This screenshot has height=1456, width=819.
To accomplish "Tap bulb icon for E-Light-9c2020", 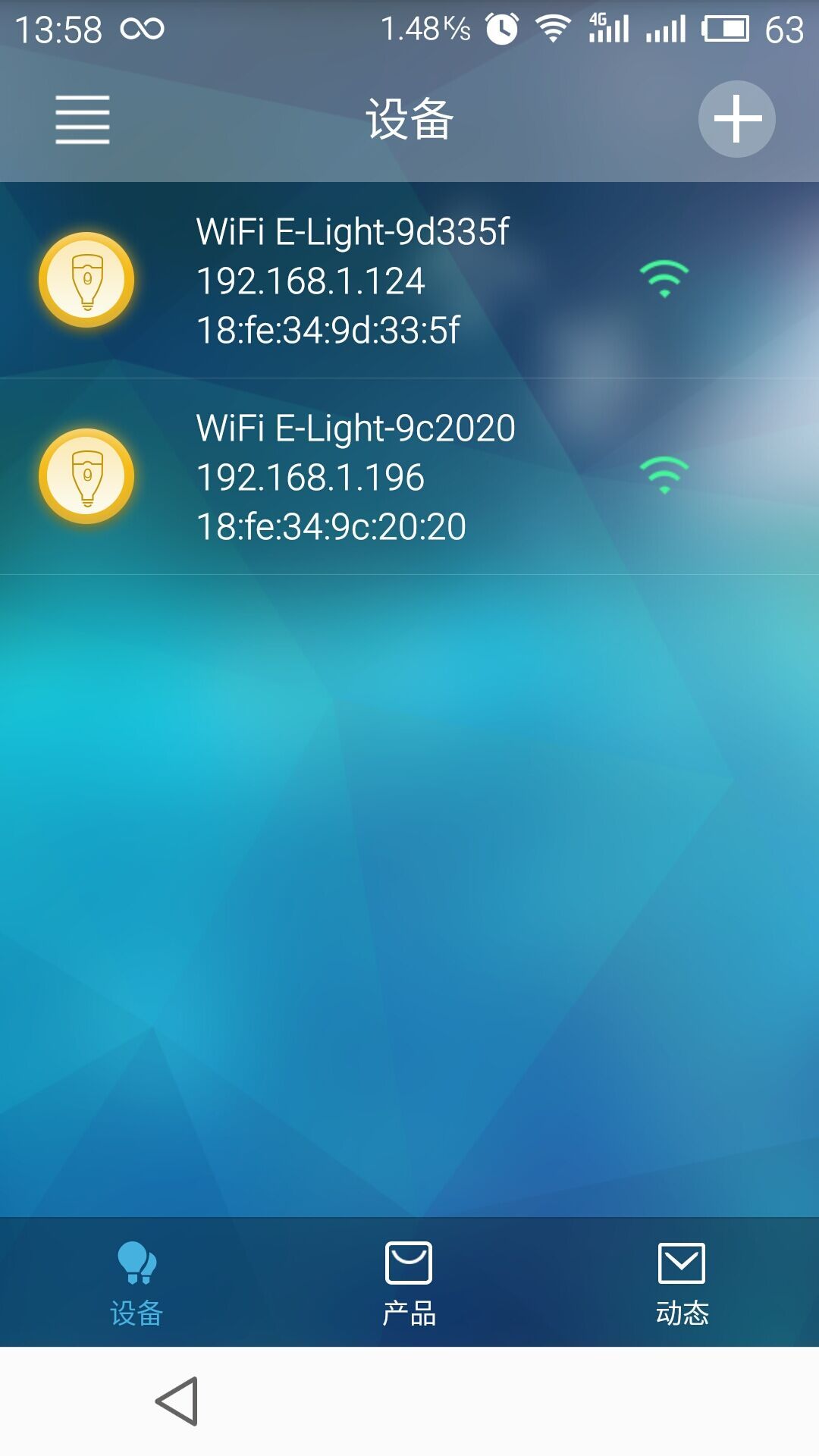I will click(x=86, y=476).
